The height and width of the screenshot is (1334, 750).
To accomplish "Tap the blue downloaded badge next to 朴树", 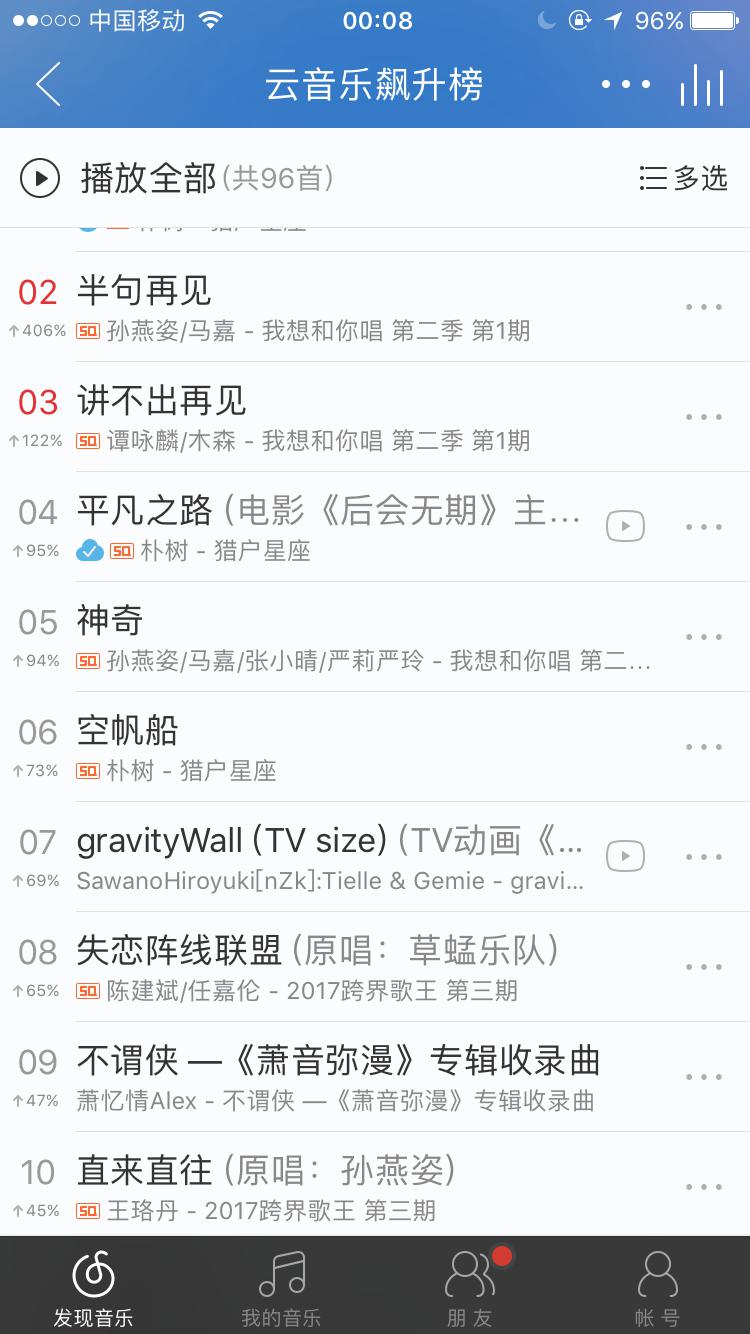I will pos(90,550).
